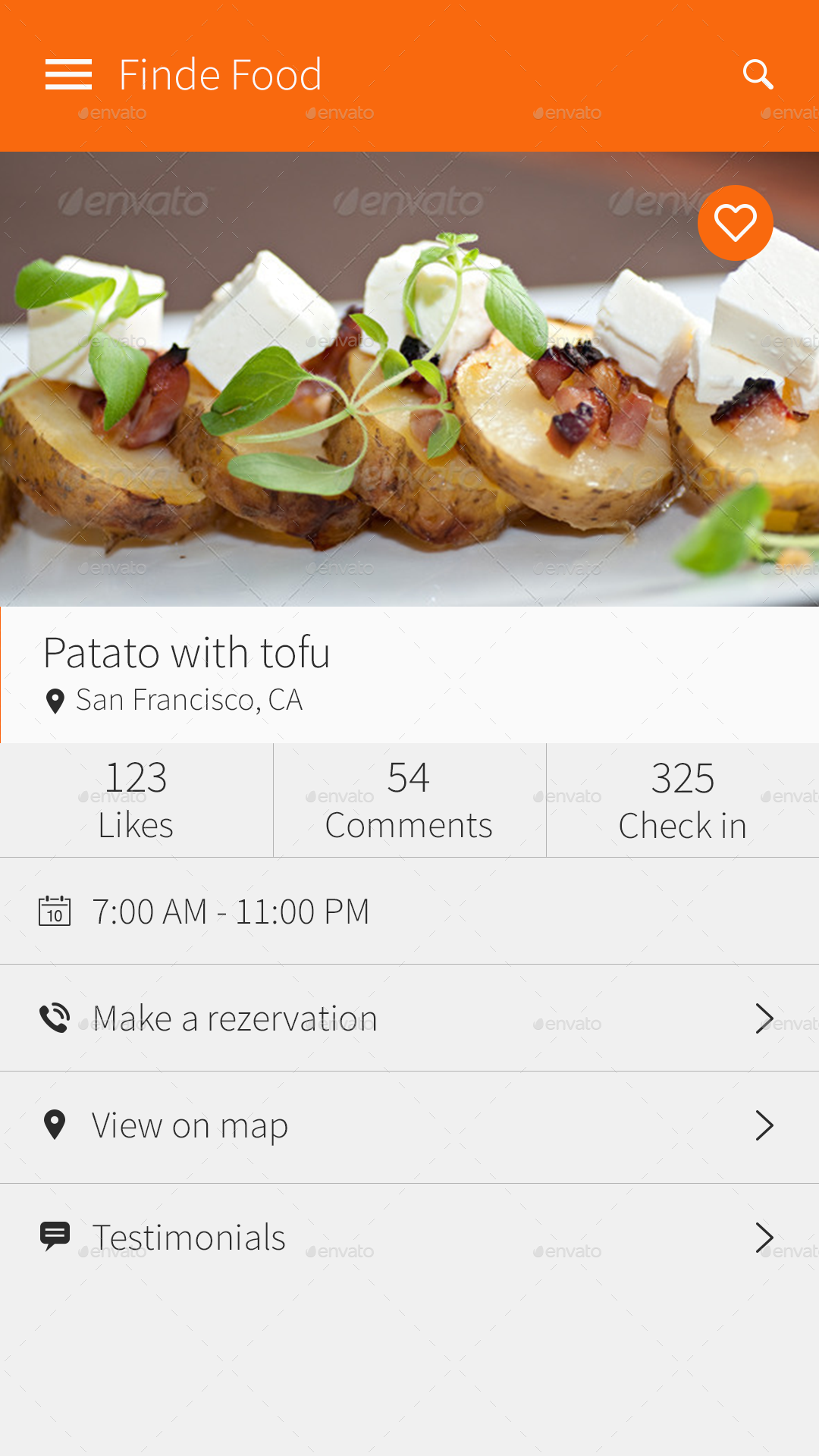Expand the Testimonials section chevron
This screenshot has height=1456, width=819.
(764, 1236)
